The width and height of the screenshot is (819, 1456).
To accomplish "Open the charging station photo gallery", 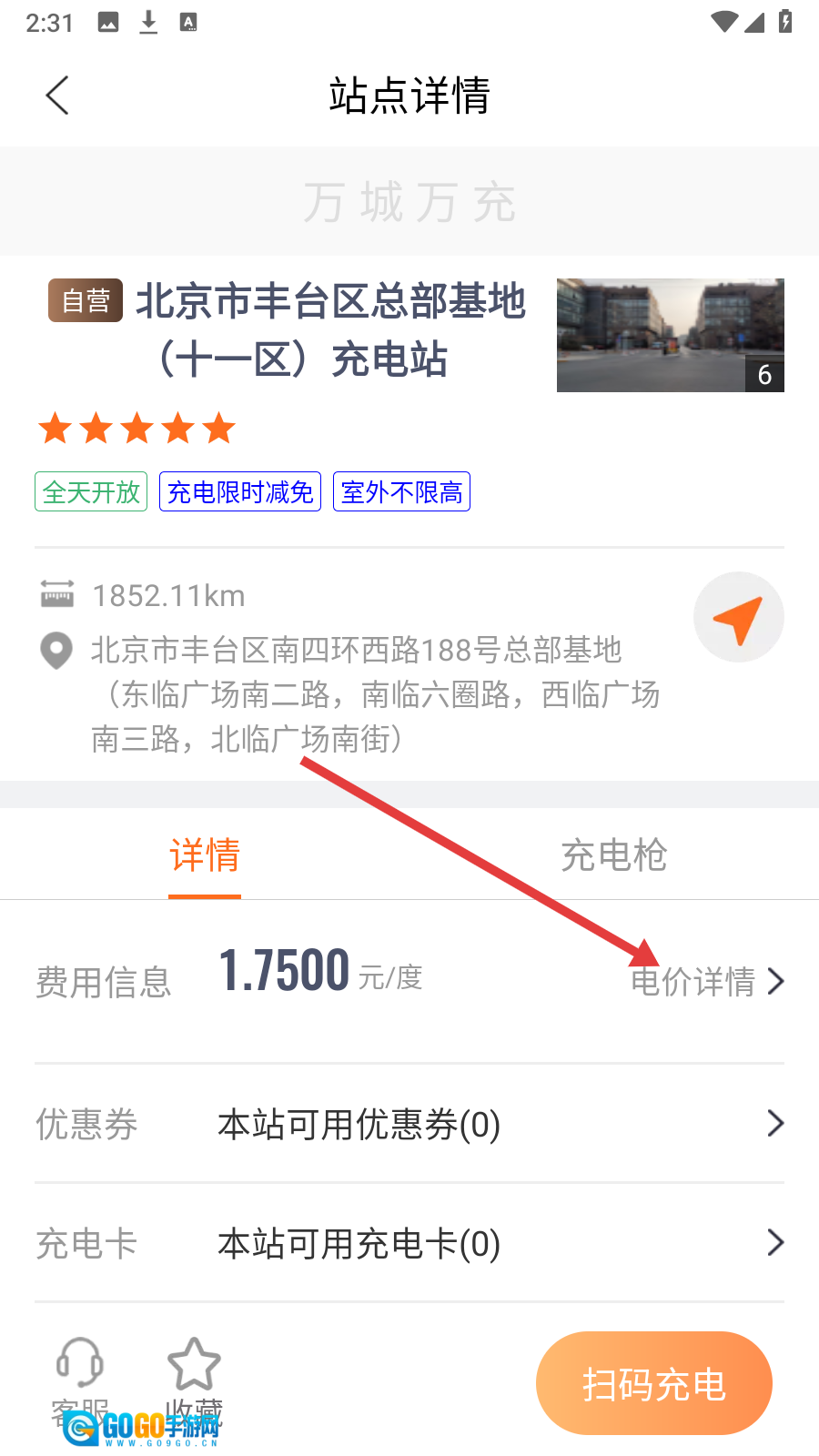I will 671,335.
